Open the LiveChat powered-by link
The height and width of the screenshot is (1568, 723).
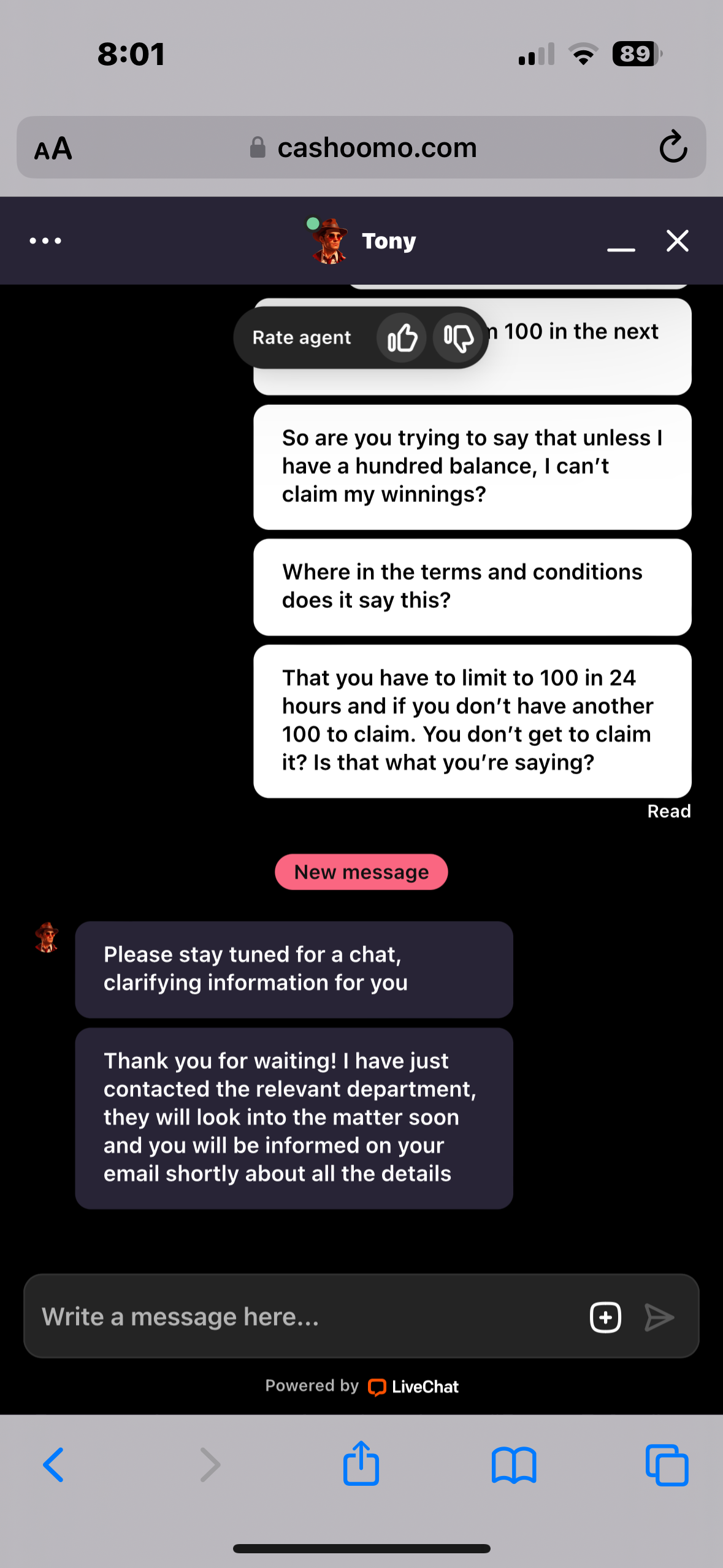[412, 1386]
